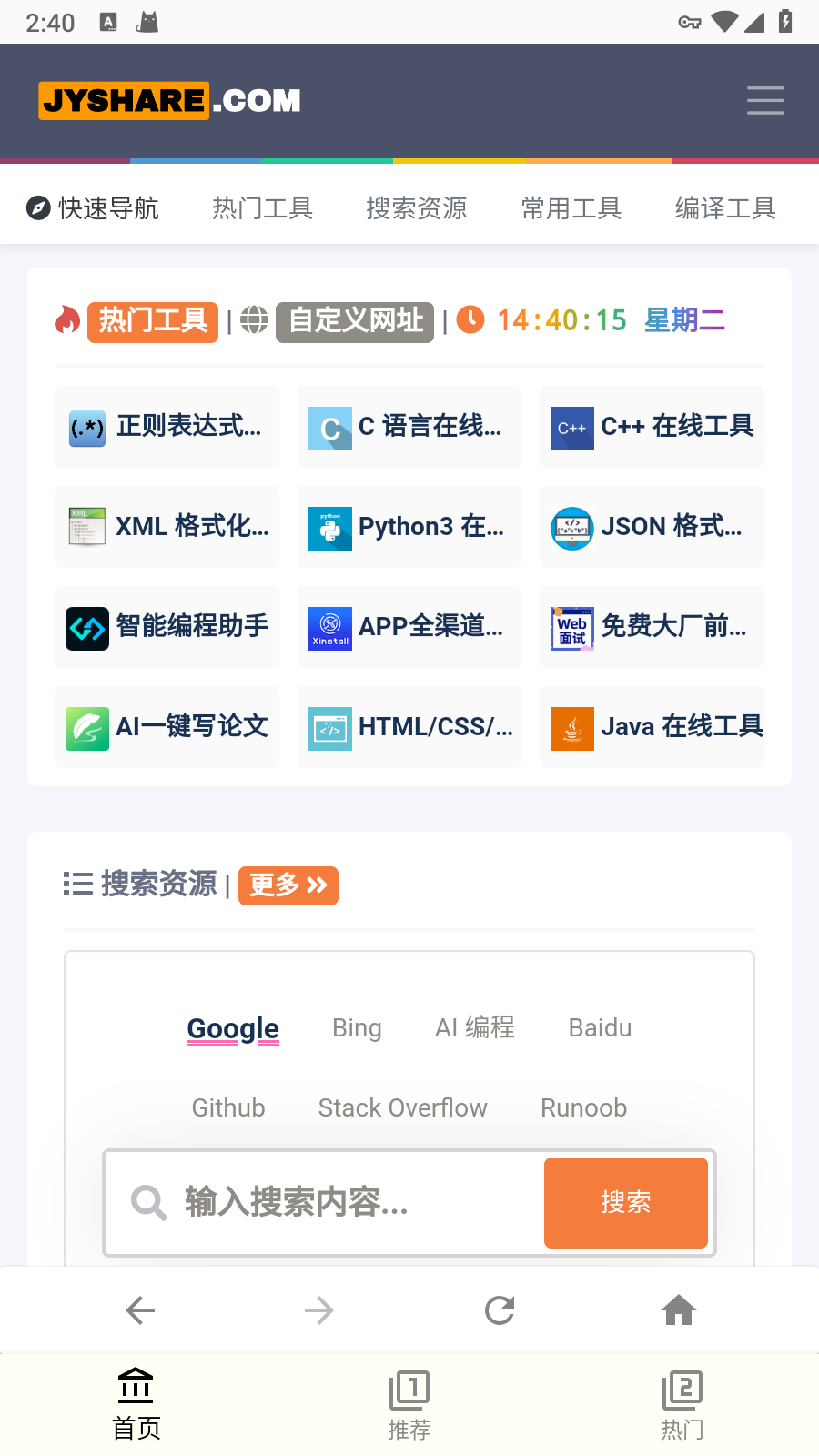Open AI一键写论文
The image size is (819, 1456).
click(x=167, y=727)
